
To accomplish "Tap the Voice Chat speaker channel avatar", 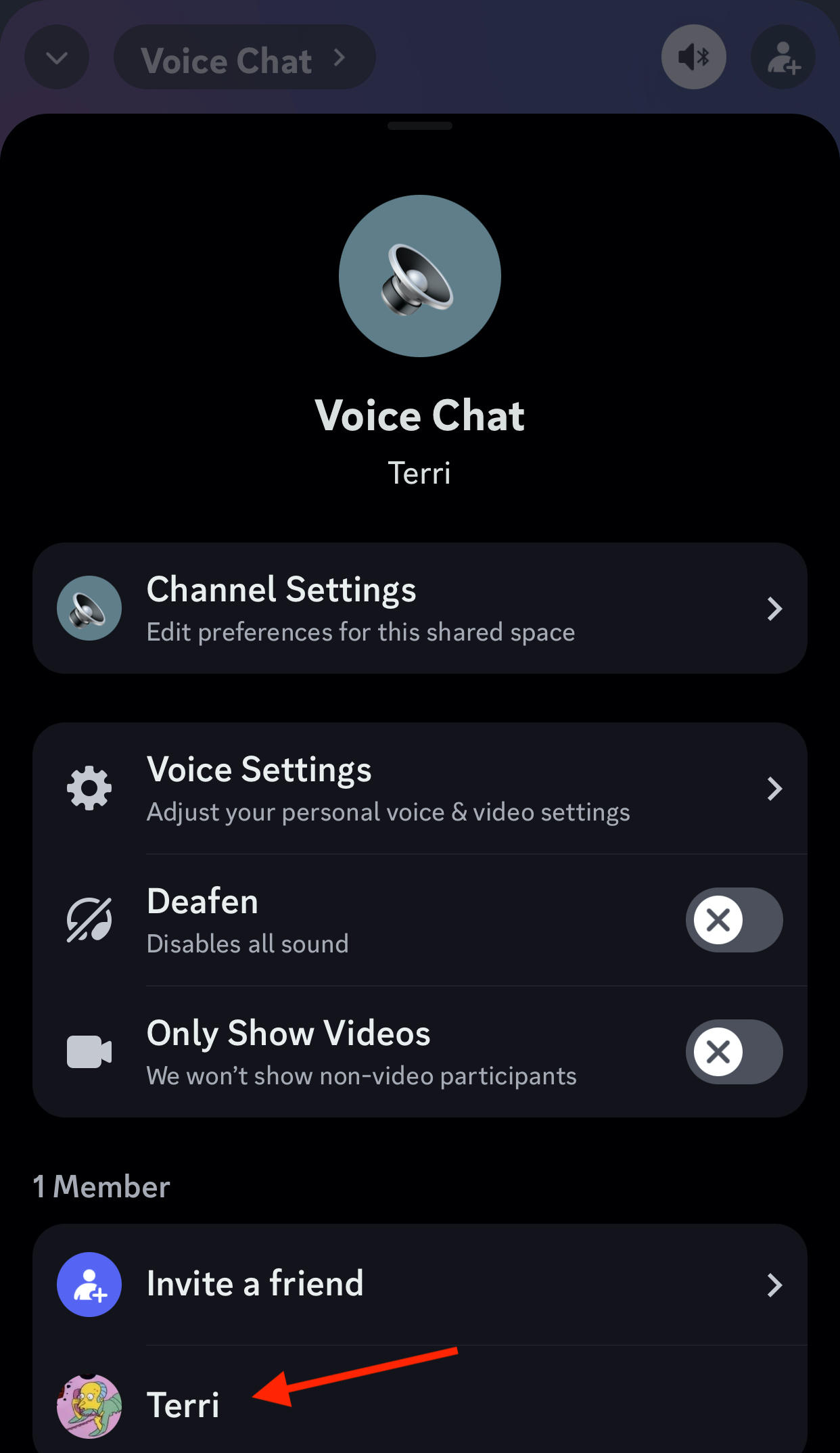I will 419,275.
